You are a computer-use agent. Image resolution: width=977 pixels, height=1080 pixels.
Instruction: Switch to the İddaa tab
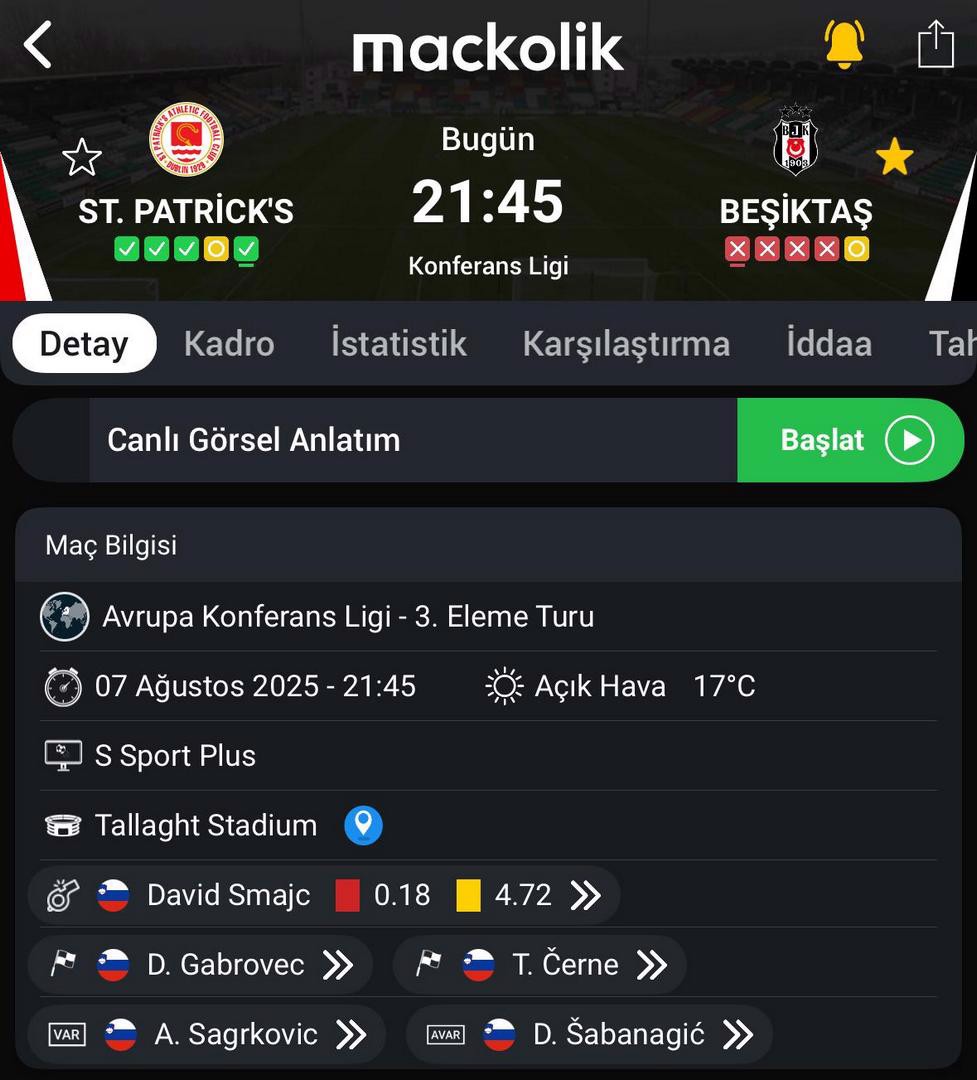click(x=829, y=344)
